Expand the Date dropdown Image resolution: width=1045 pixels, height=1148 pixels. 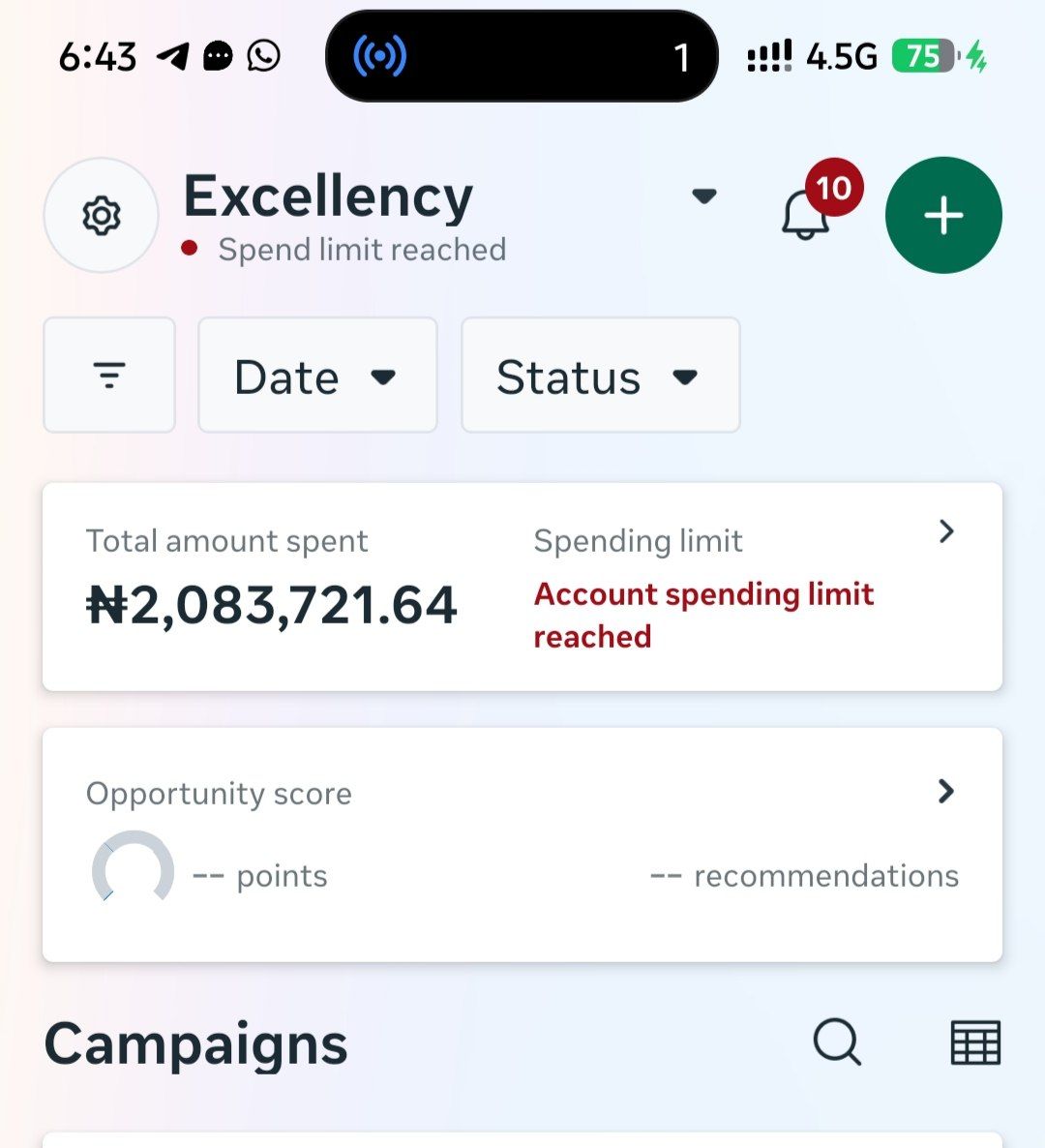(x=317, y=375)
